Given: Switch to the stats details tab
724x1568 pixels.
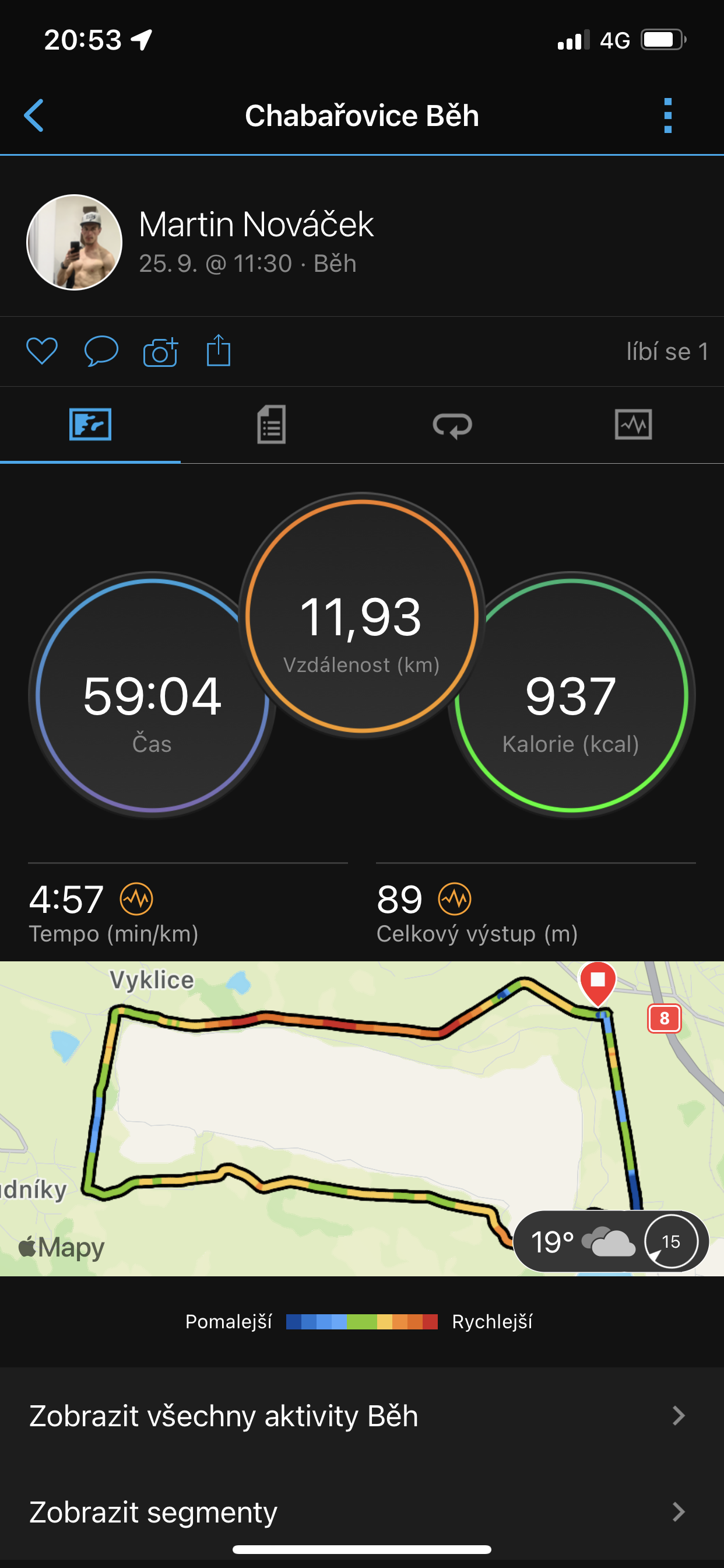Looking at the screenshot, I should click(x=271, y=425).
